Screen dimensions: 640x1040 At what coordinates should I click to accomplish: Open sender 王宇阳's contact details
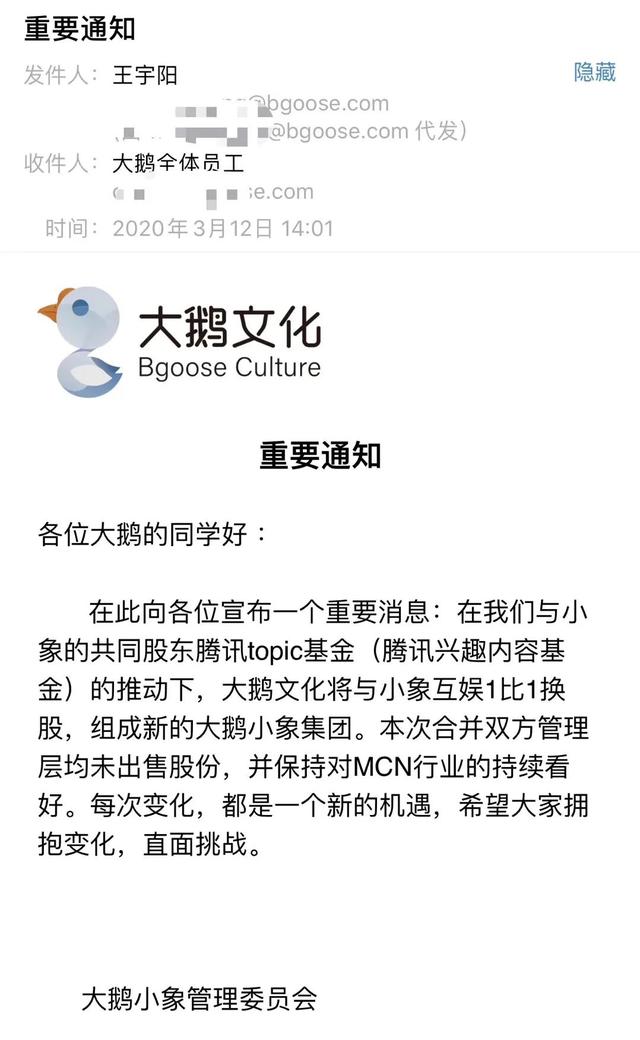pyautogui.click(x=145, y=76)
